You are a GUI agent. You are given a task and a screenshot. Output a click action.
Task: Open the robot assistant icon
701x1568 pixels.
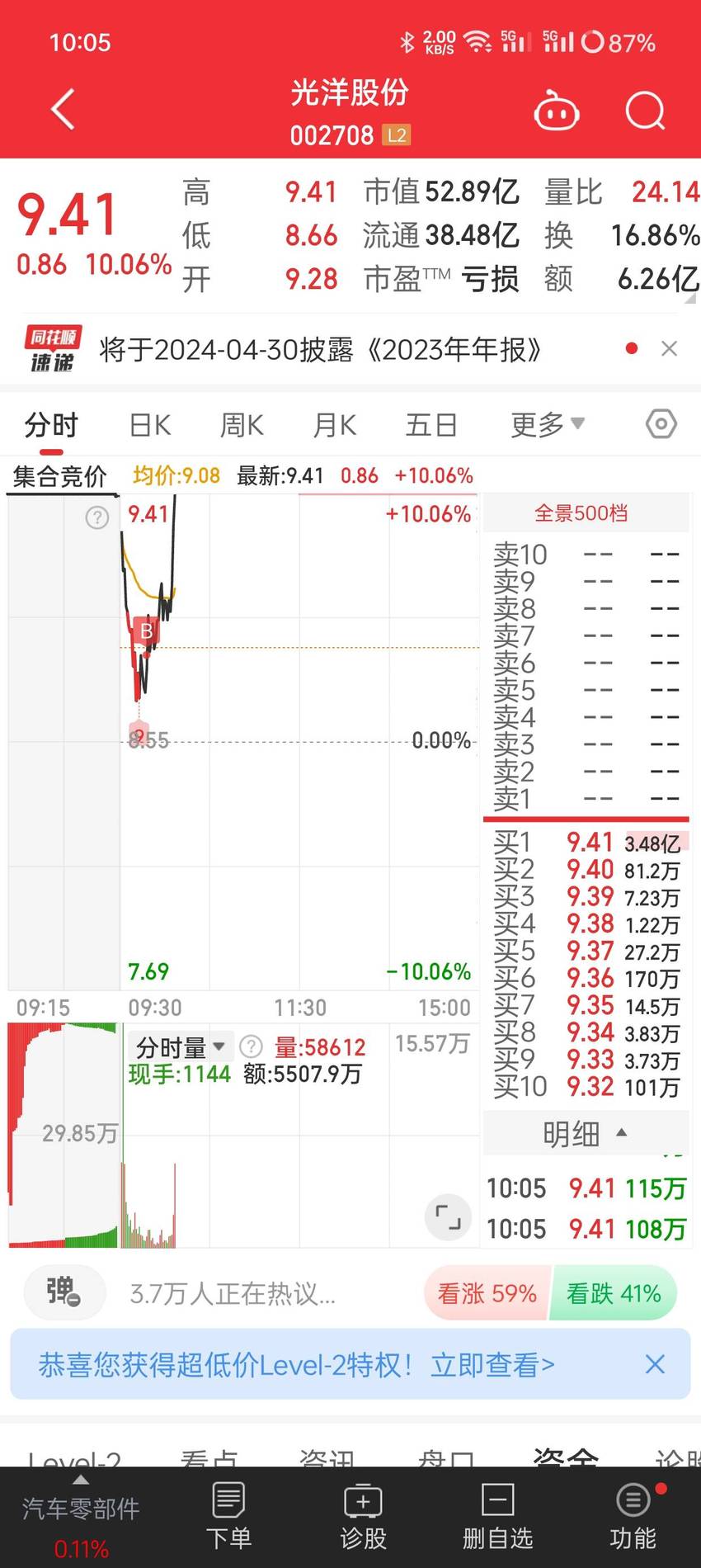557,111
